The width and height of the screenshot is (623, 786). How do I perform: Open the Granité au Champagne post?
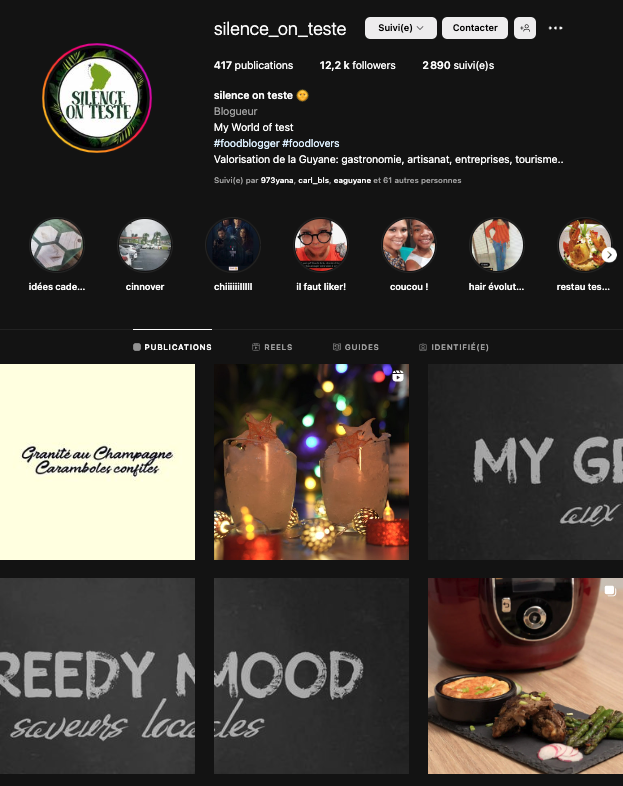pyautogui.click(x=97, y=462)
